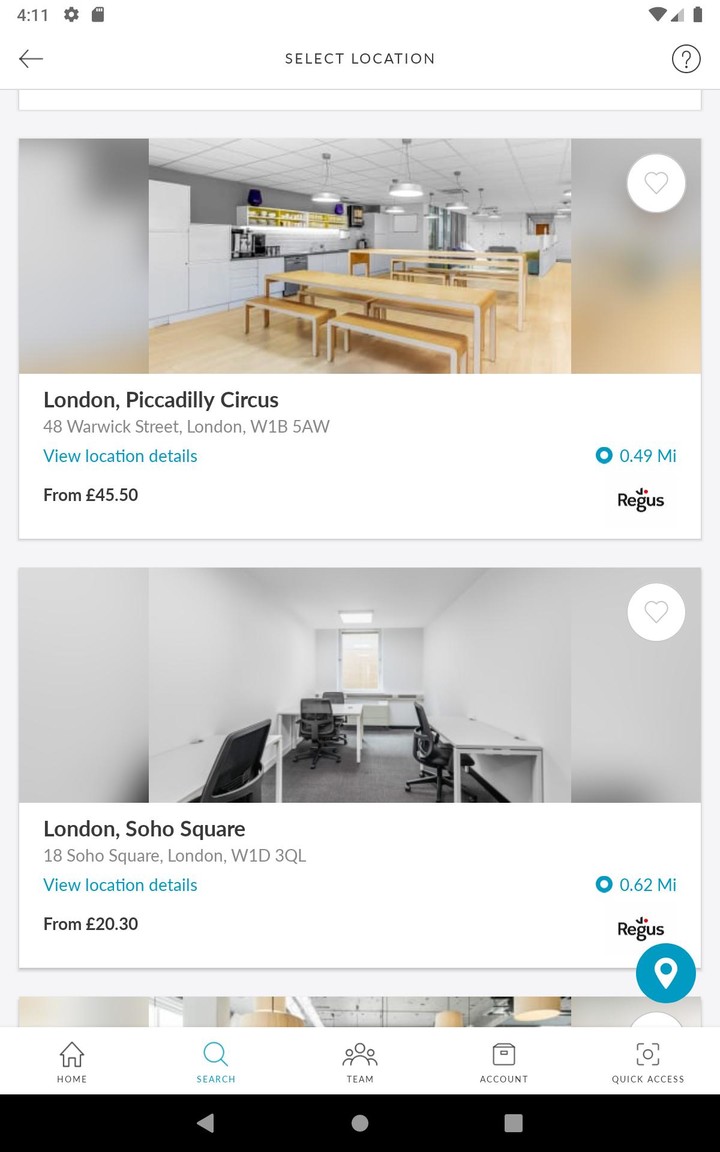Screen dimensions: 720x1152
Task: Open the London, Piccadilly Circus photo card
Action: (360, 256)
